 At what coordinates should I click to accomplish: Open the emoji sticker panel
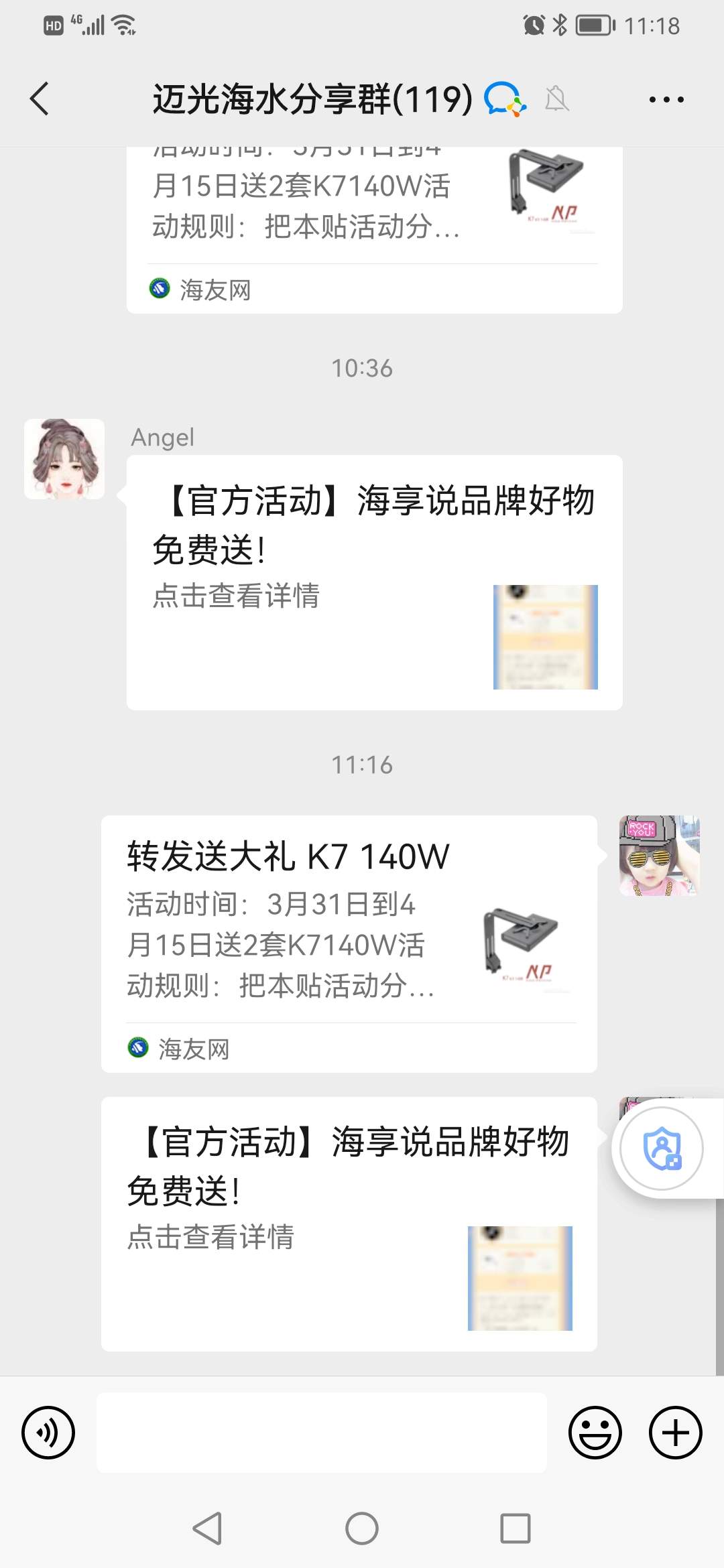(x=595, y=1433)
